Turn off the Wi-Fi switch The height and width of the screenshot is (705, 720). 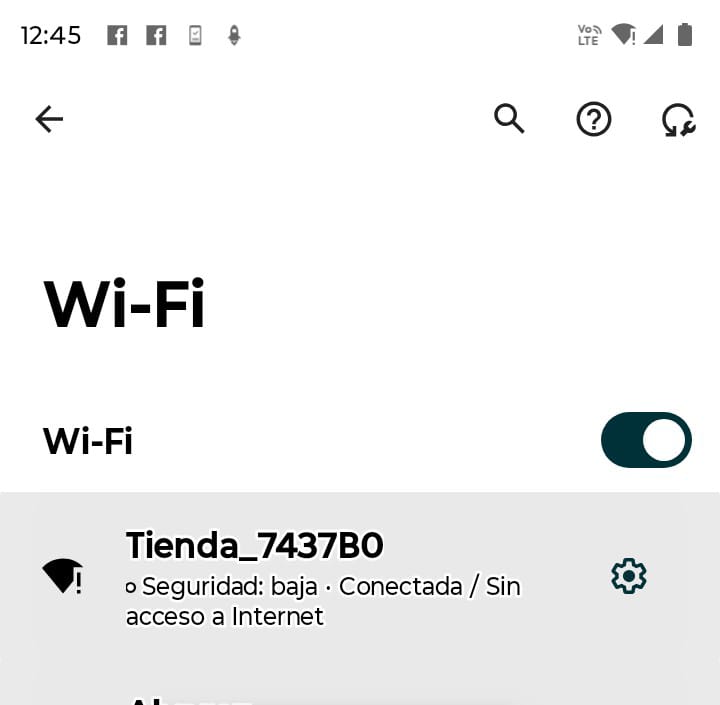pyautogui.click(x=646, y=440)
